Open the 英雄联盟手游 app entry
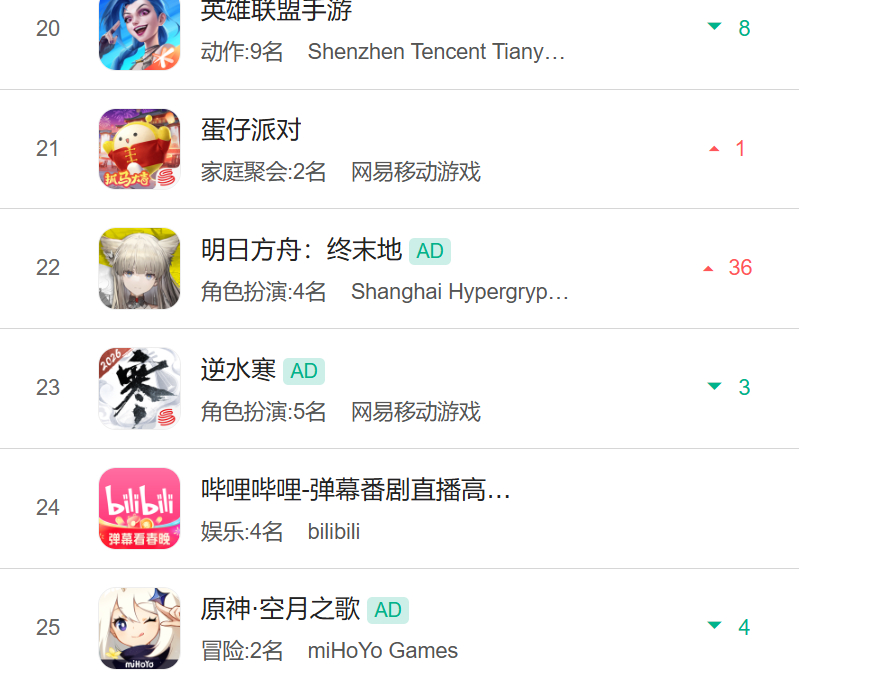 point(276,14)
